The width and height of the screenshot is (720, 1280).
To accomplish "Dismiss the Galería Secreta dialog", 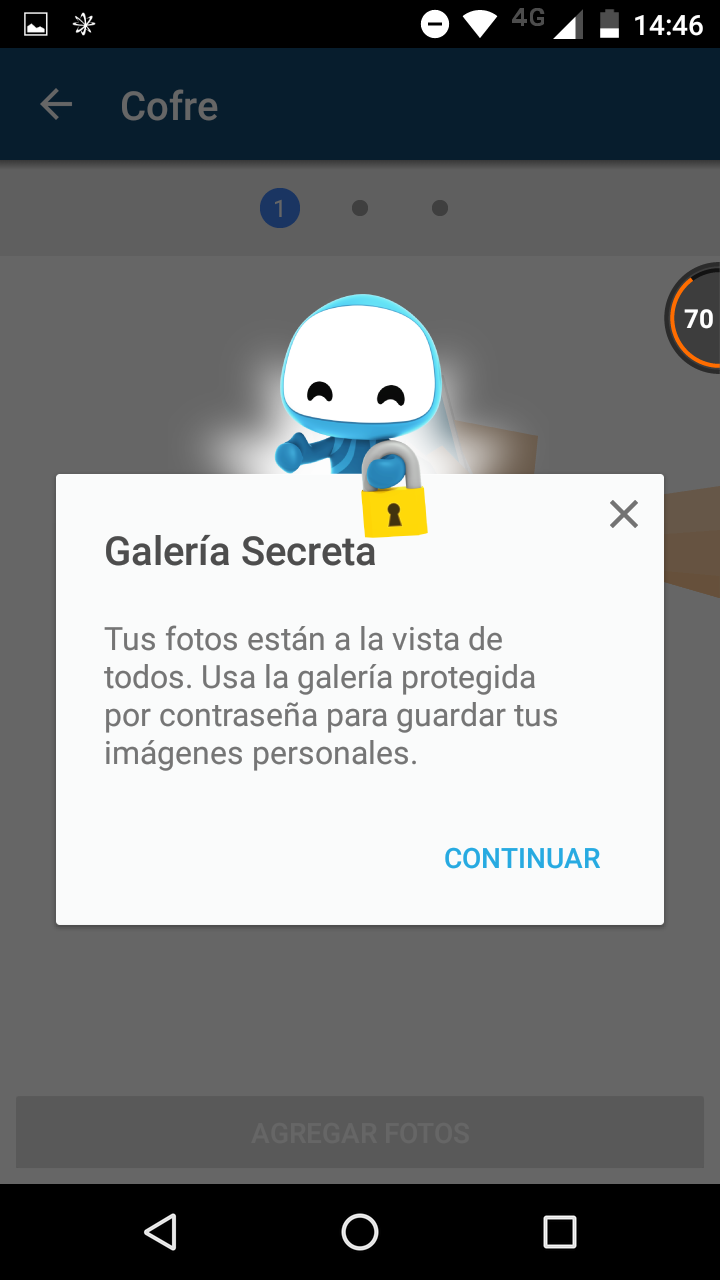I will click(624, 515).
